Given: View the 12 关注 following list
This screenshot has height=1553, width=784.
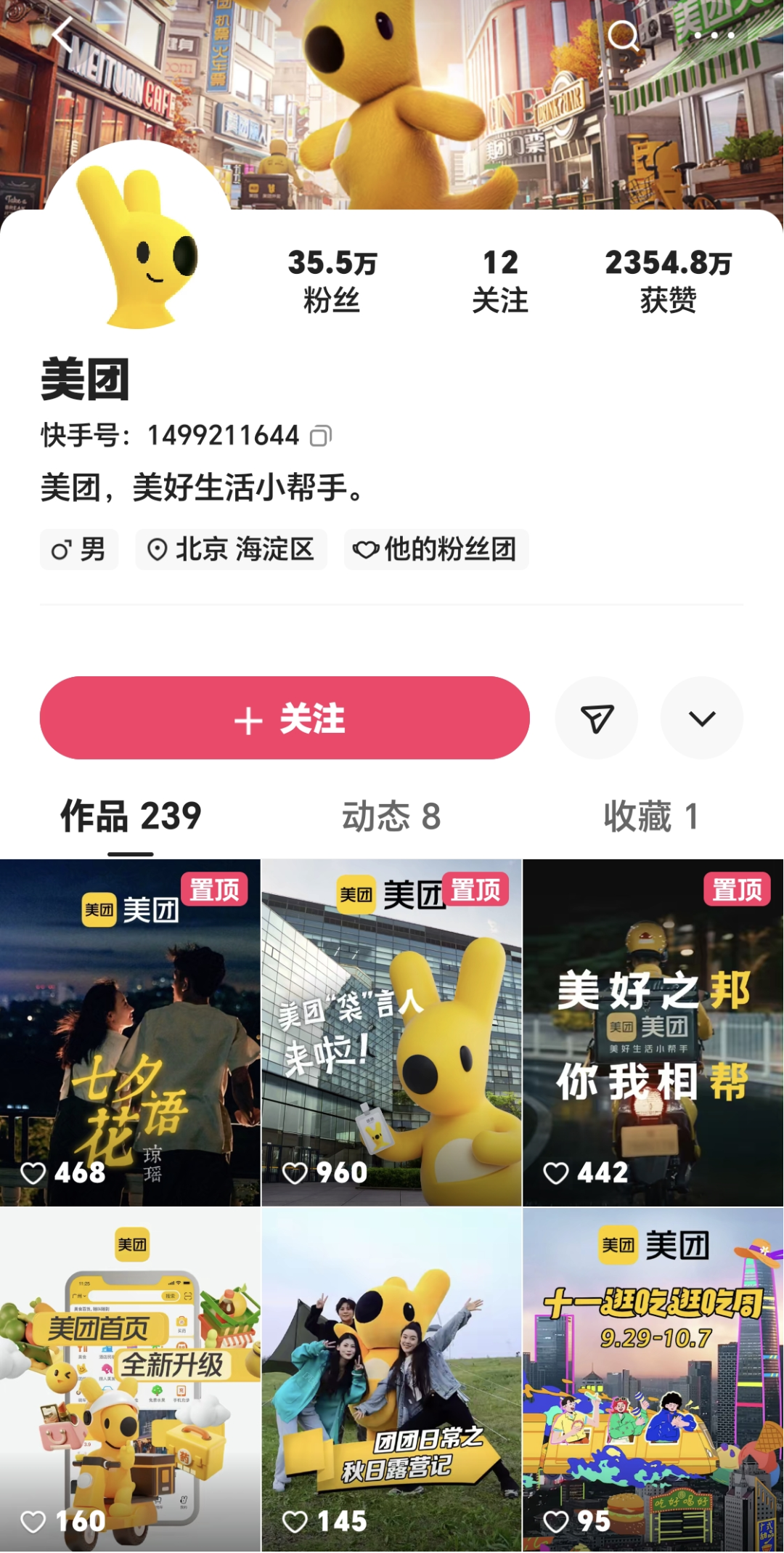Looking at the screenshot, I should [x=500, y=280].
